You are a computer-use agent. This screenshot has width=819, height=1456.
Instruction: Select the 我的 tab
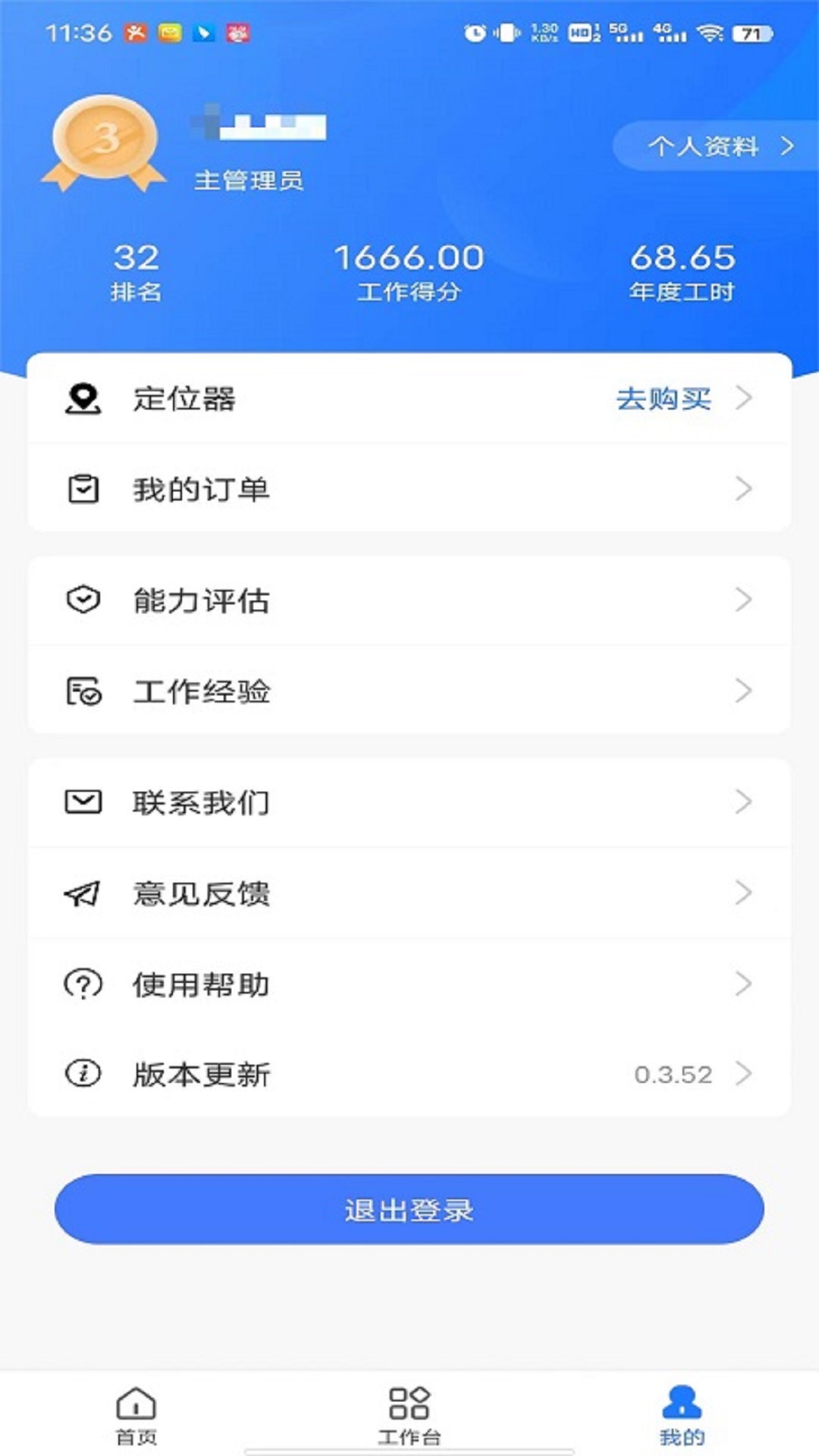682,1415
